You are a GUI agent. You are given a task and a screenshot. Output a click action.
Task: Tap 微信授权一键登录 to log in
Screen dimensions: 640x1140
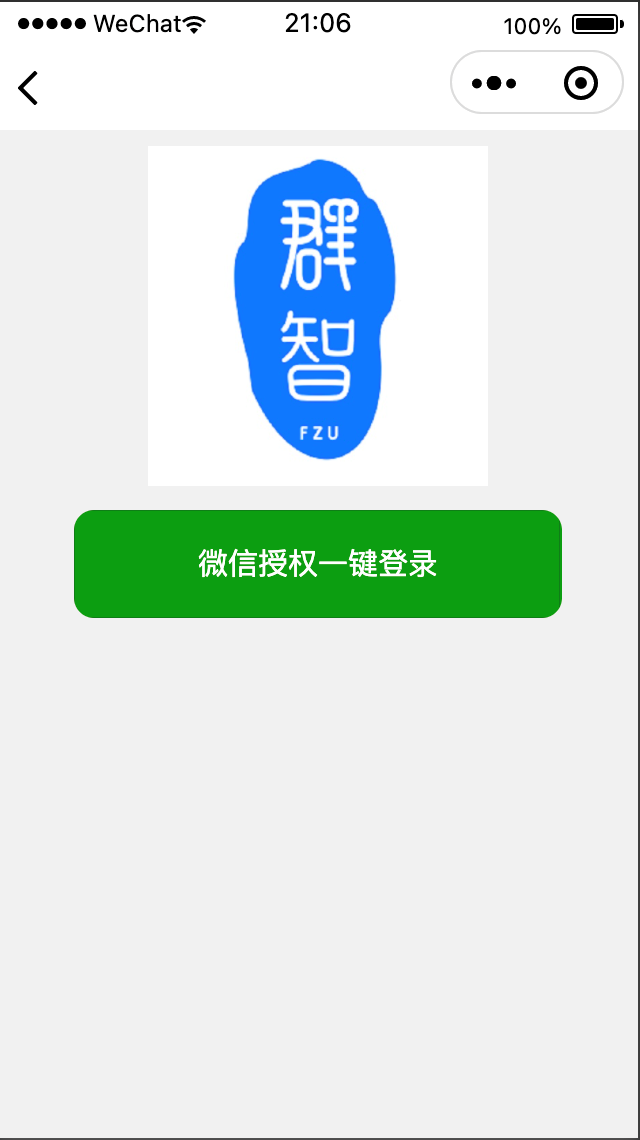[318, 564]
